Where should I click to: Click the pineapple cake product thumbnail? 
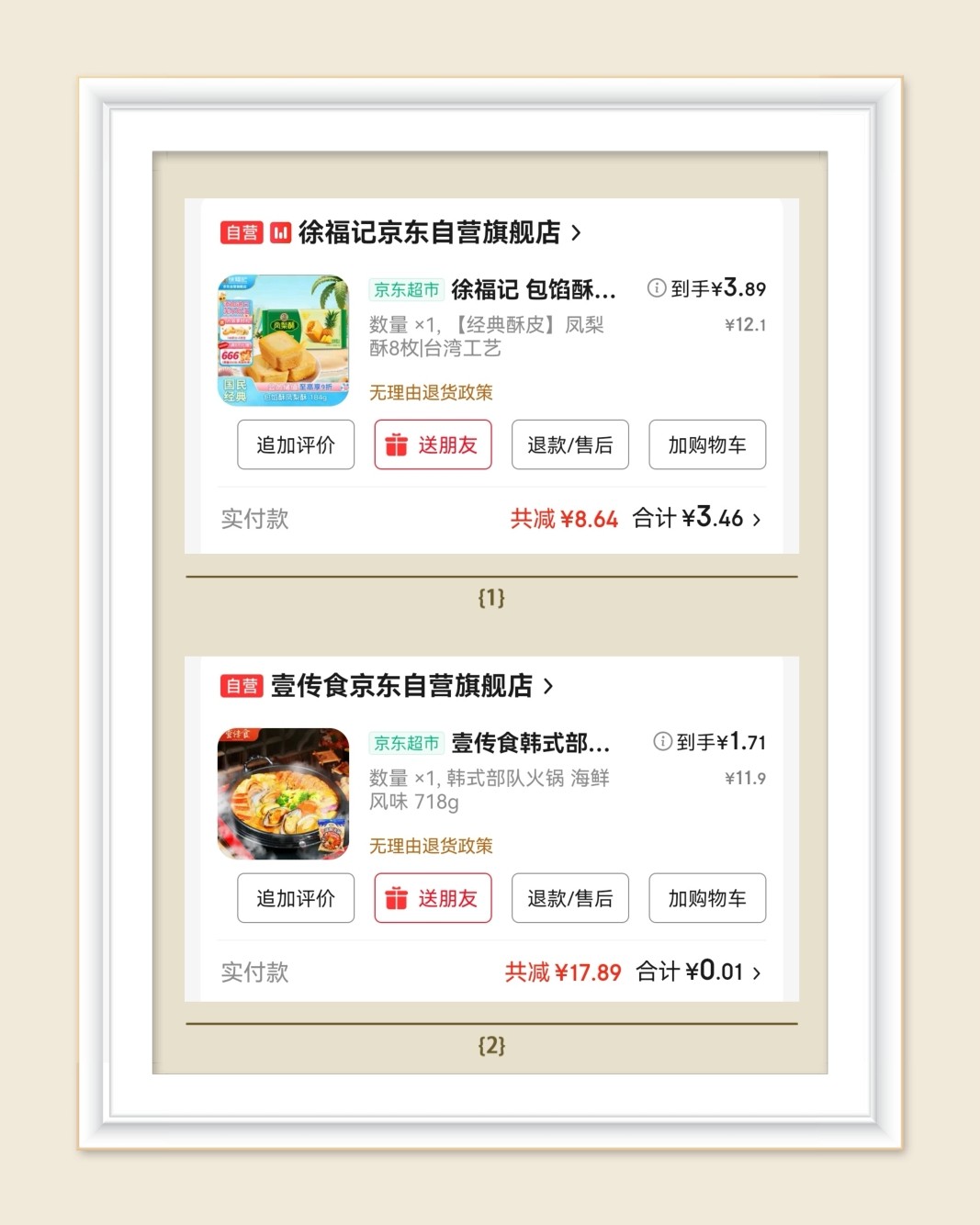pyautogui.click(x=283, y=339)
